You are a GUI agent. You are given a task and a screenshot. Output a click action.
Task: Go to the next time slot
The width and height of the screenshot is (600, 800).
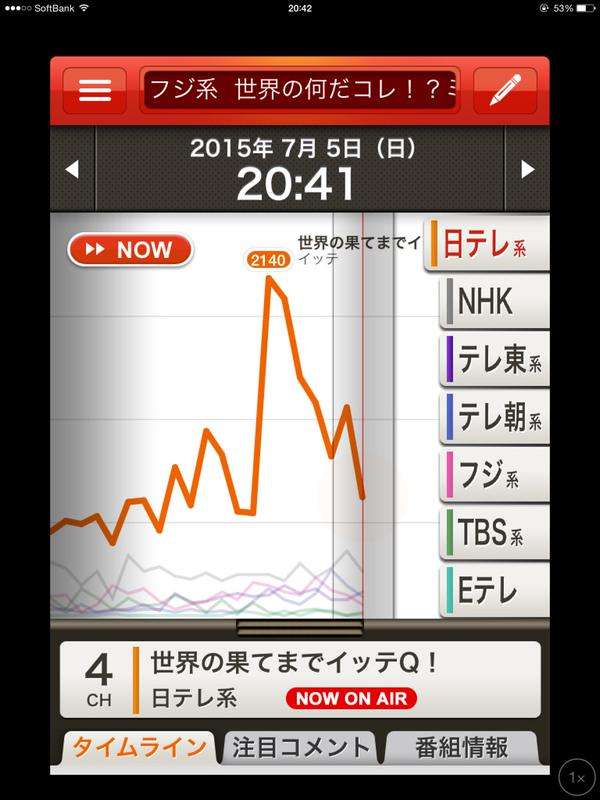pos(528,170)
